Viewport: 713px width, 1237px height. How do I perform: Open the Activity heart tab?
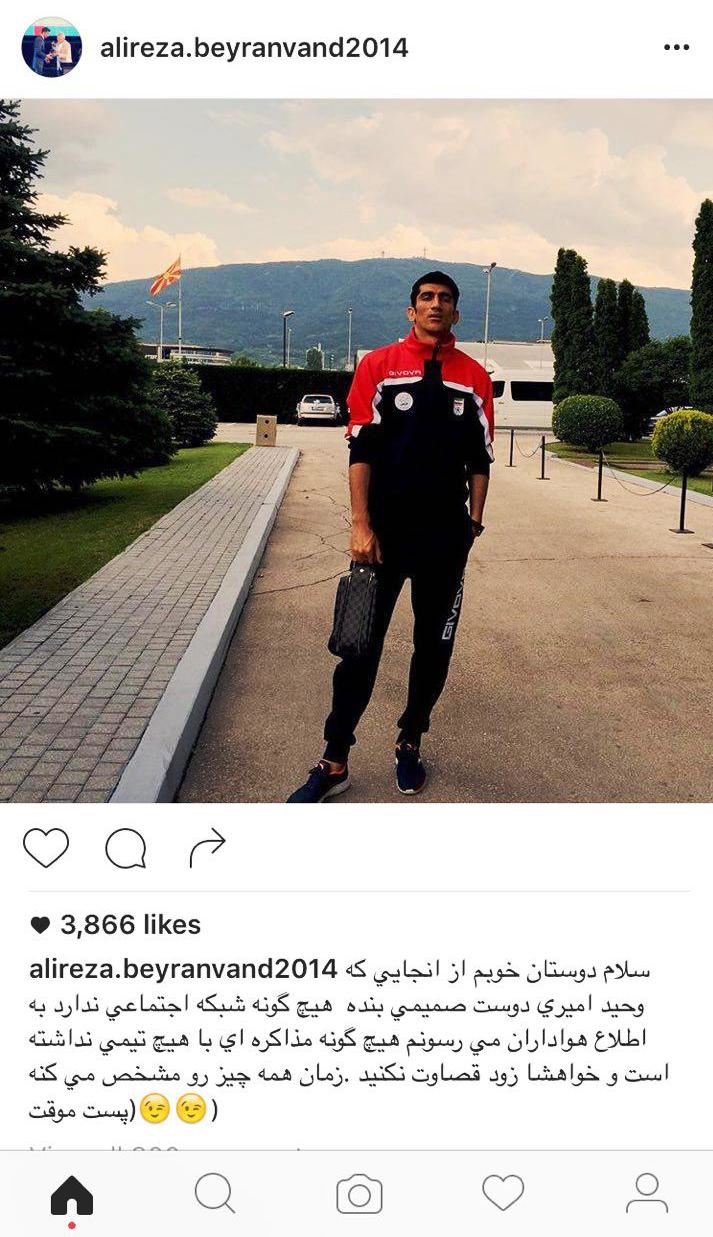pyautogui.click(x=503, y=1193)
